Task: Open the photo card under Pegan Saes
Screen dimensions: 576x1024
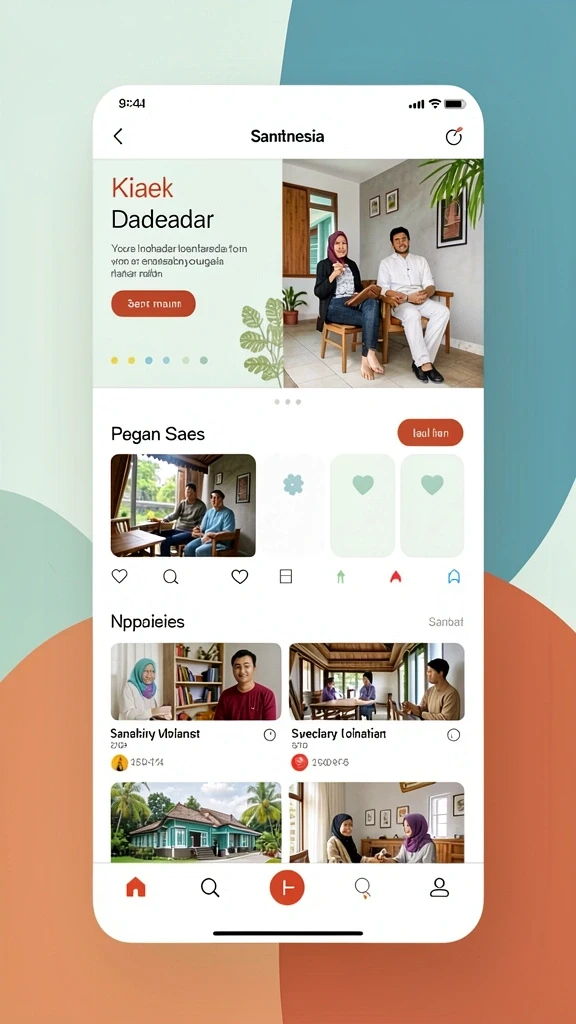Action: coord(184,505)
